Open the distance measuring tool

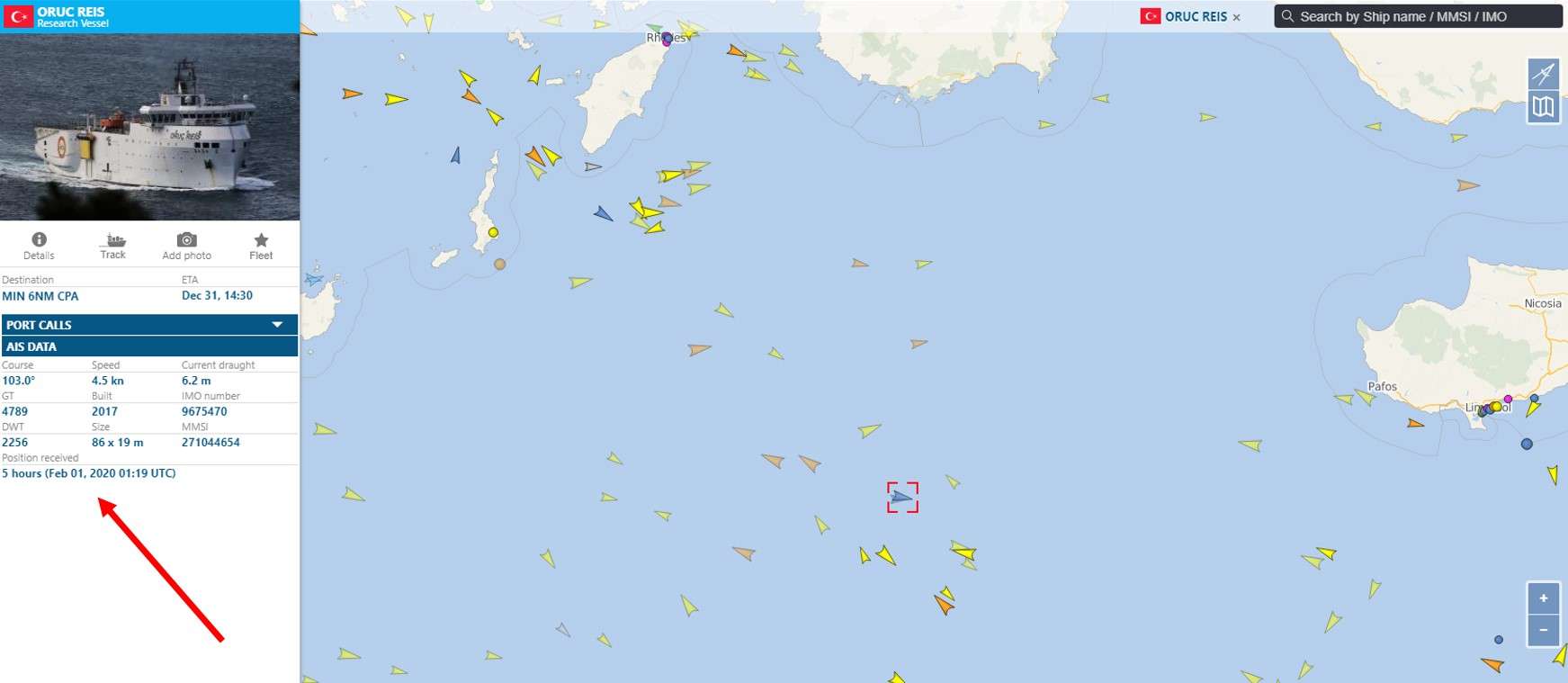tap(1543, 73)
